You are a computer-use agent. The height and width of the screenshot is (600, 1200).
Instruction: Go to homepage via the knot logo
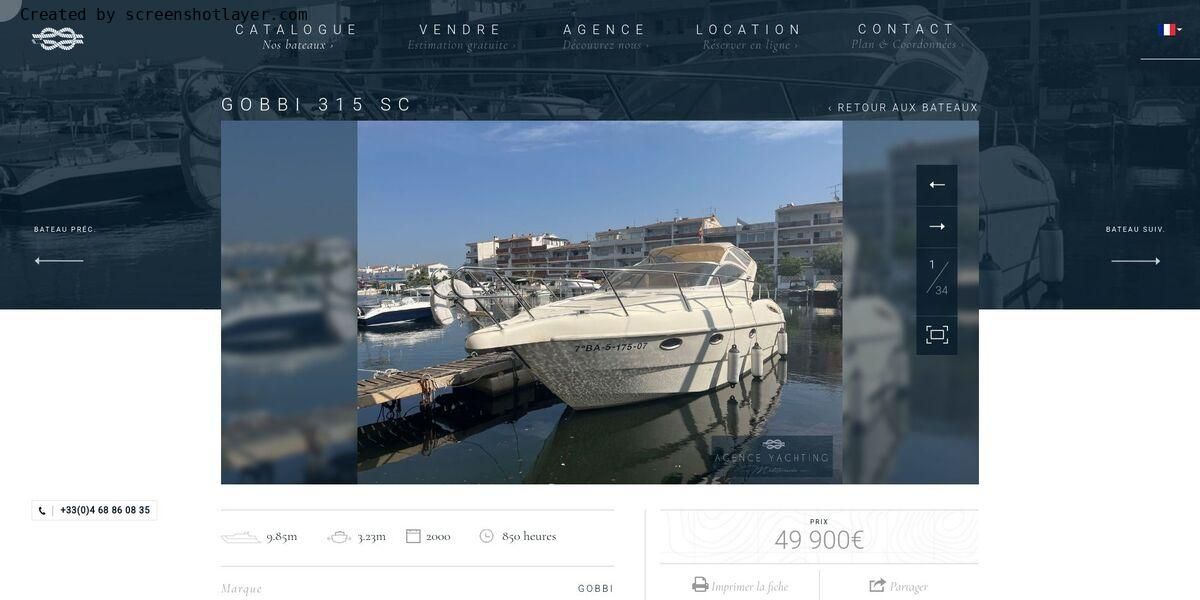[x=57, y=39]
